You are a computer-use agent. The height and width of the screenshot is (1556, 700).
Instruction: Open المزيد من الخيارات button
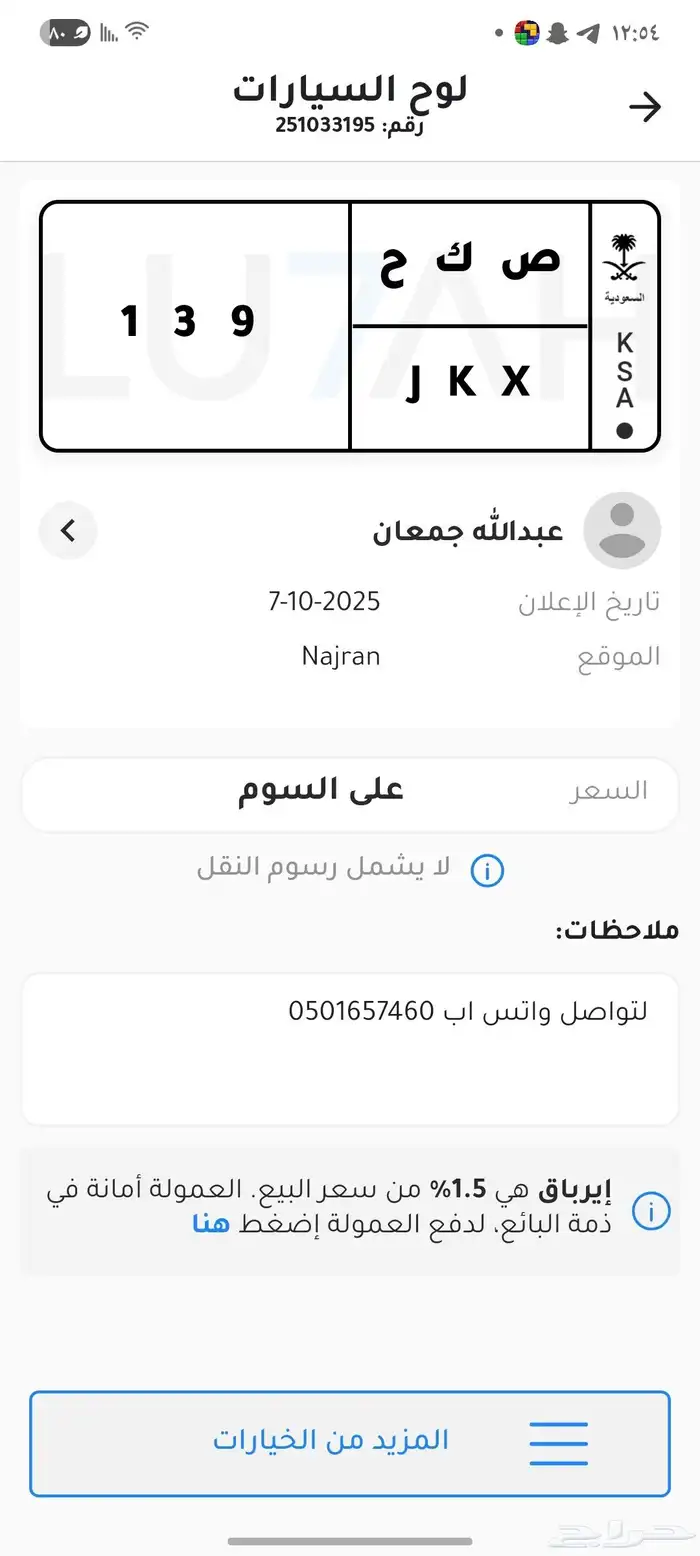(350, 1442)
